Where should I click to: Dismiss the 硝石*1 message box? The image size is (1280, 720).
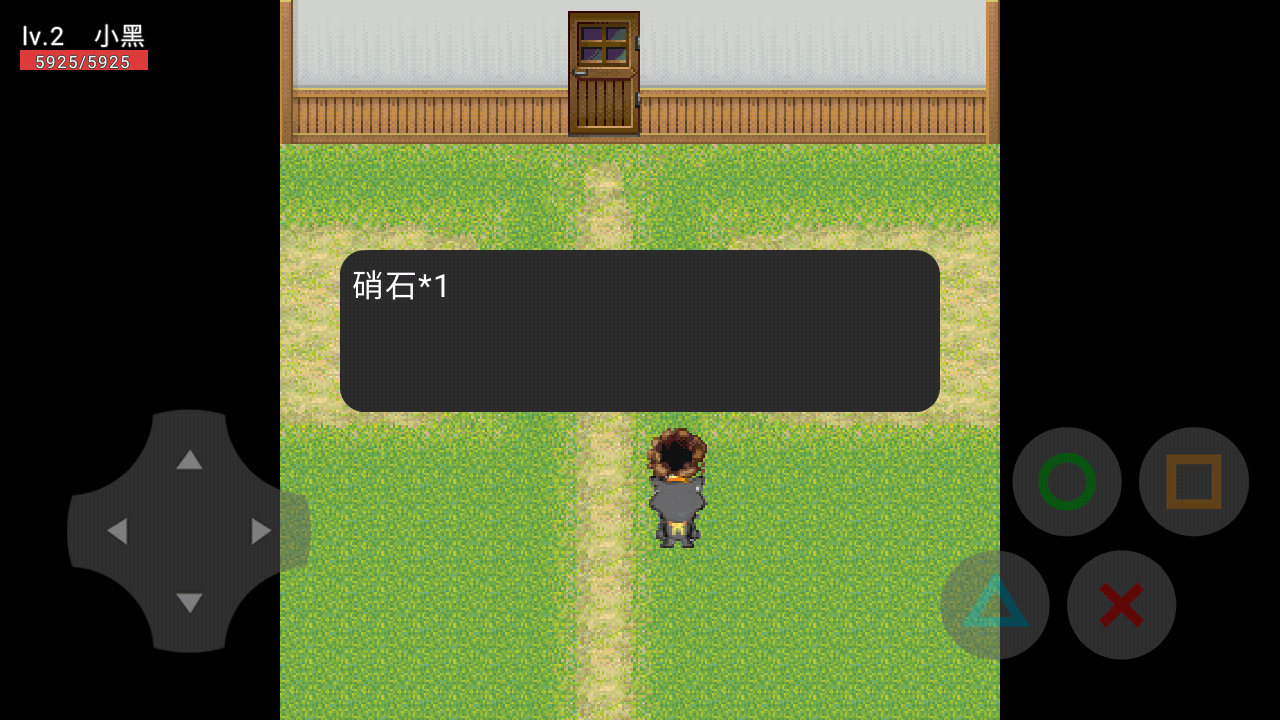coord(640,331)
